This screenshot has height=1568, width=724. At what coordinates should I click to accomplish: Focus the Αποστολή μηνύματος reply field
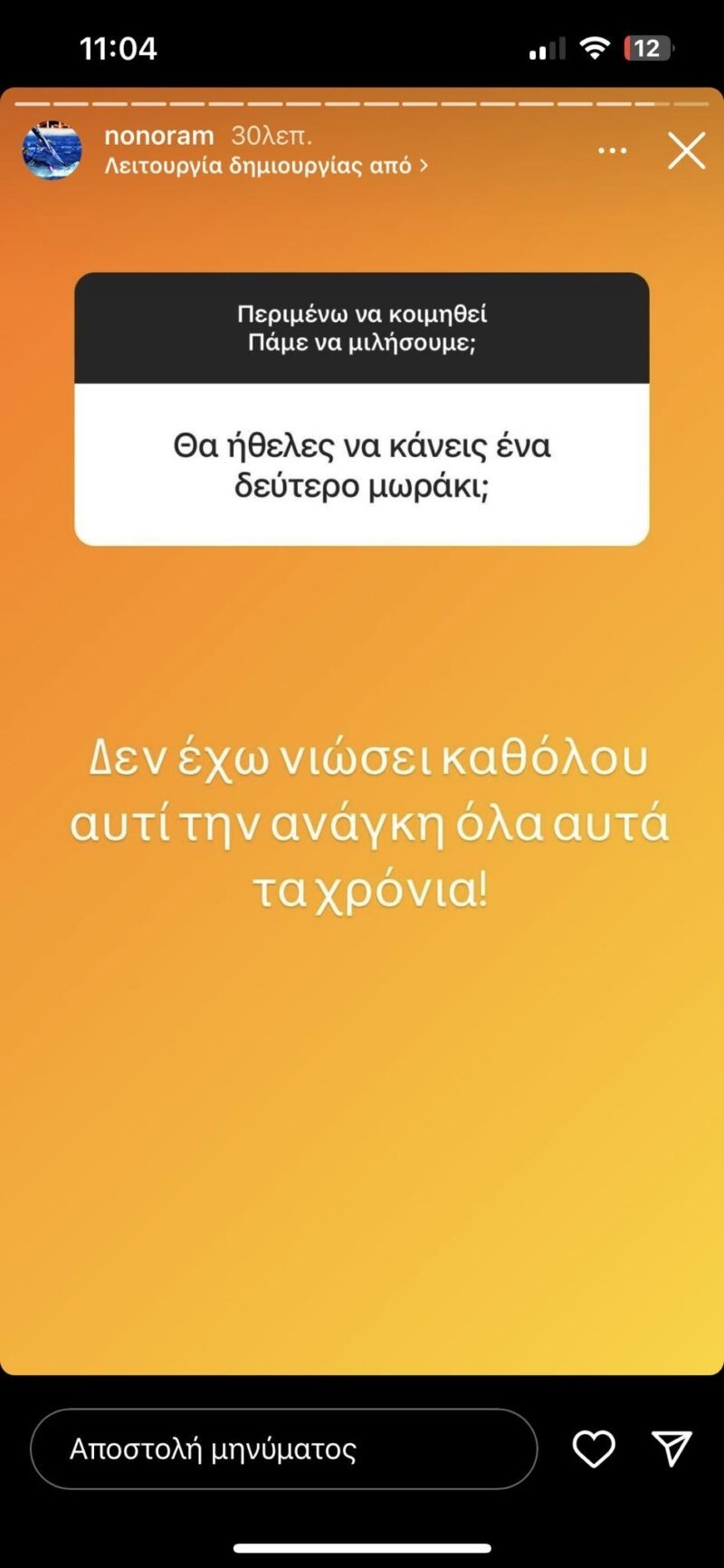(283, 1448)
